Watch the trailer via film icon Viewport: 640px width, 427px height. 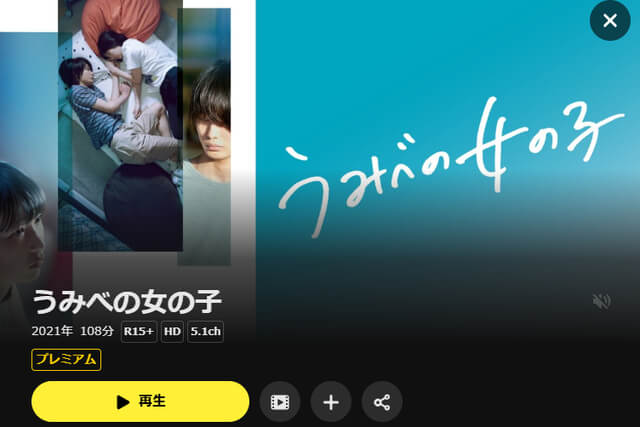(x=280, y=403)
